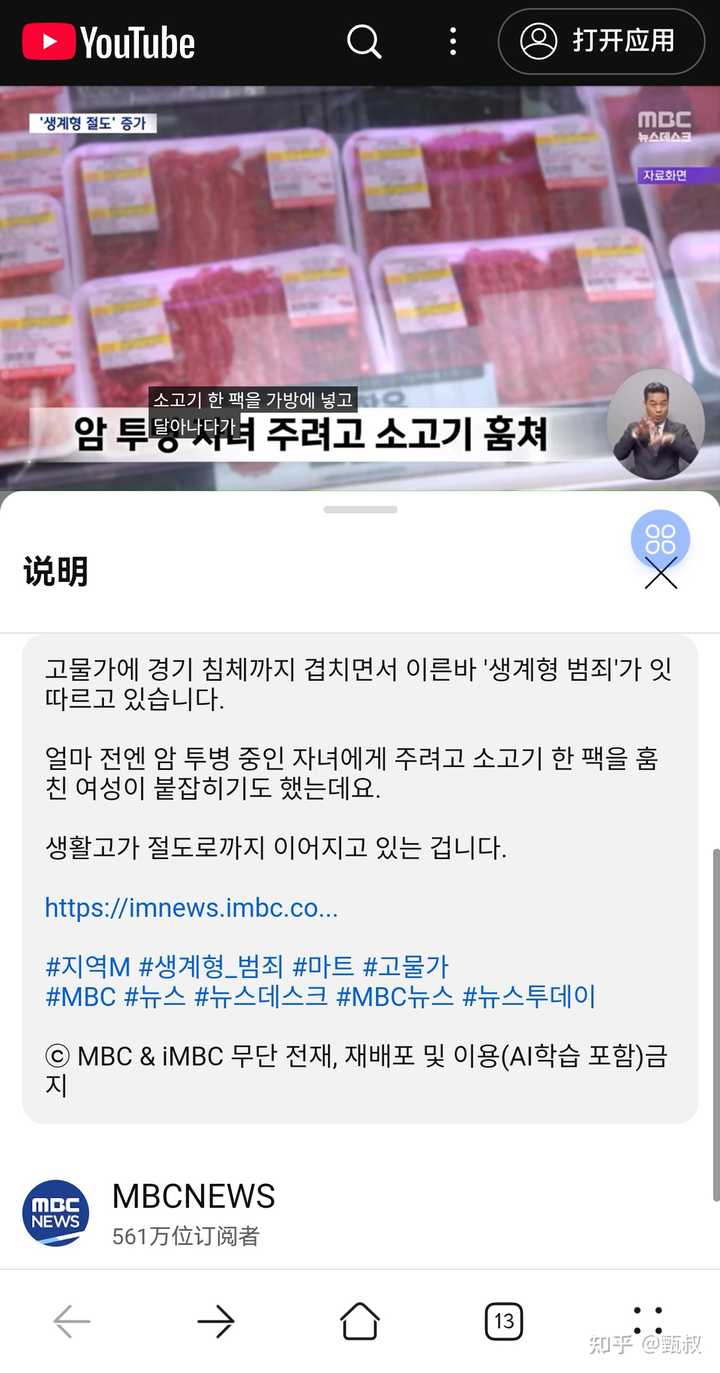
Task: Close the 说明 description panel
Action: (x=661, y=573)
